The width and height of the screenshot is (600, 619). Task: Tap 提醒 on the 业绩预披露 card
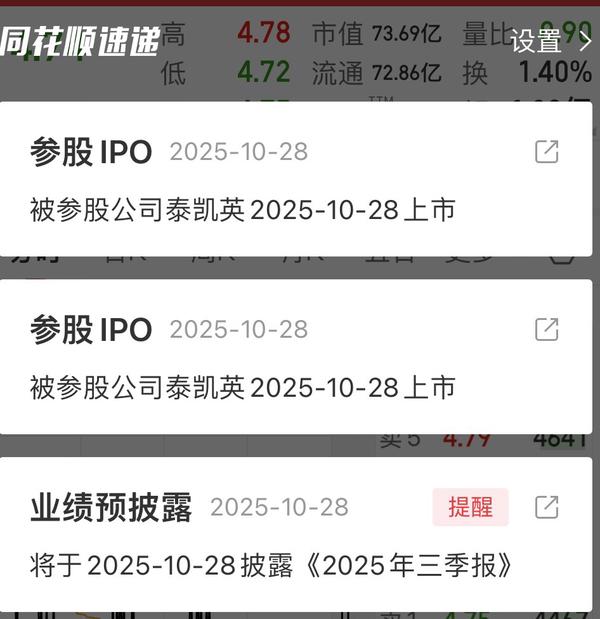pos(470,507)
